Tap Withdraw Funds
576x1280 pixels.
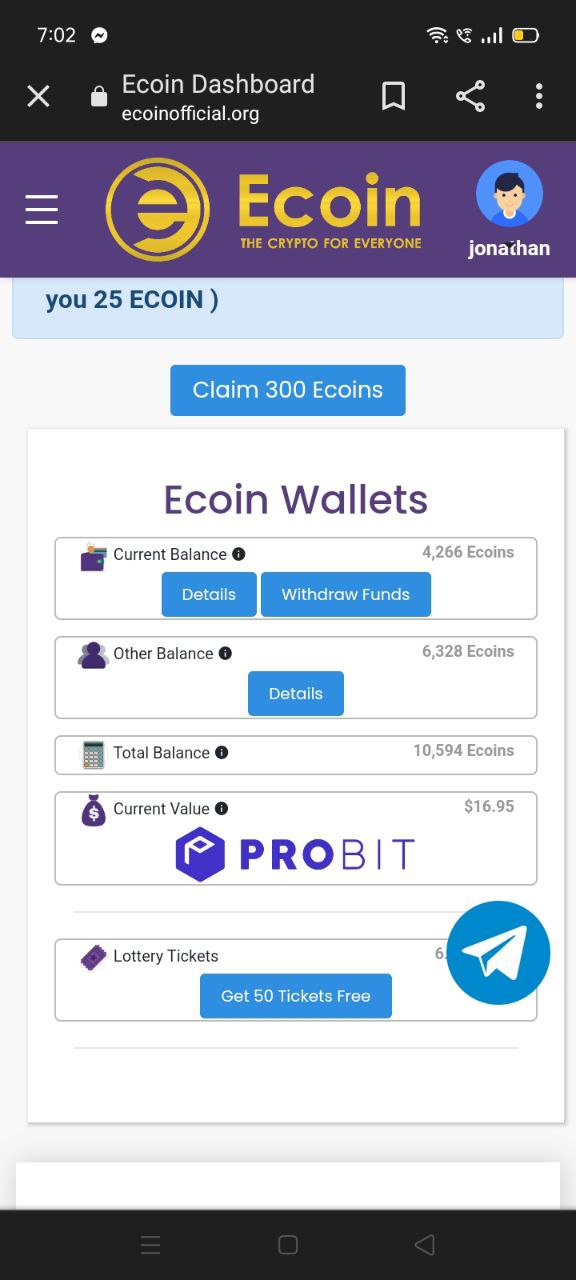(x=346, y=594)
